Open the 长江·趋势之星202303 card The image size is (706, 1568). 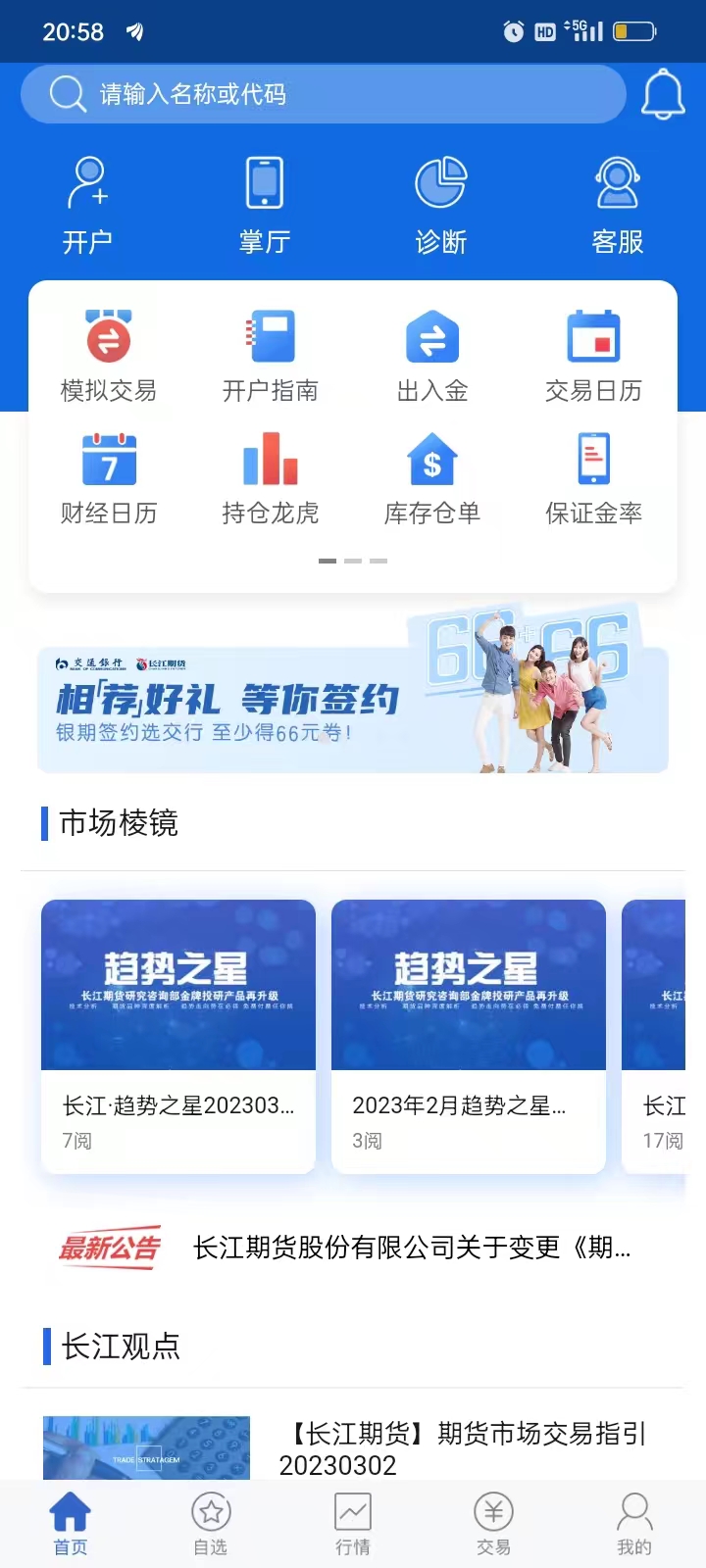tap(178, 1036)
